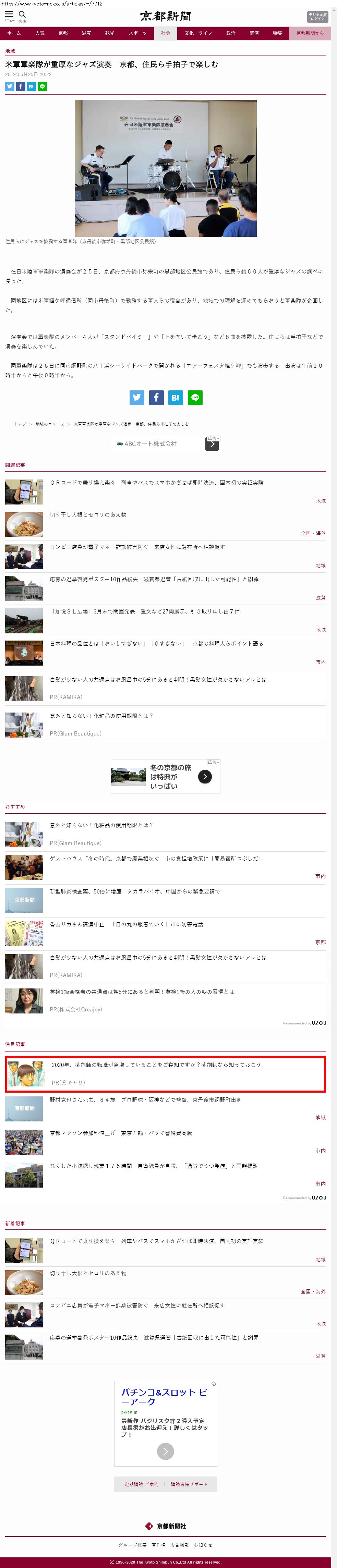This screenshot has height=1568, width=337.
Task: Tap the 定期購読ご案内 link
Action: [x=141, y=1485]
